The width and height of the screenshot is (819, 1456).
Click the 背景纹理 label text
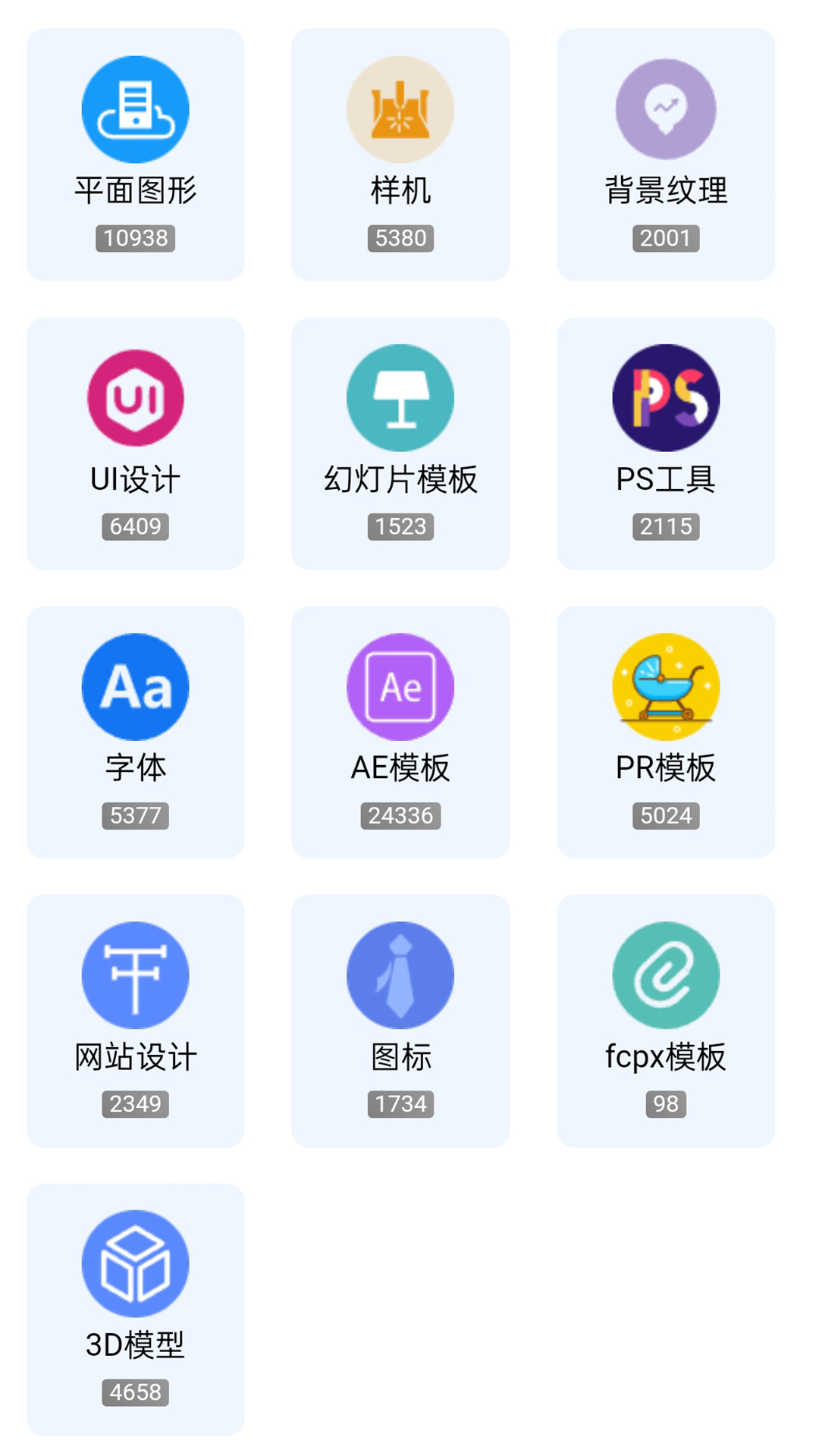665,190
